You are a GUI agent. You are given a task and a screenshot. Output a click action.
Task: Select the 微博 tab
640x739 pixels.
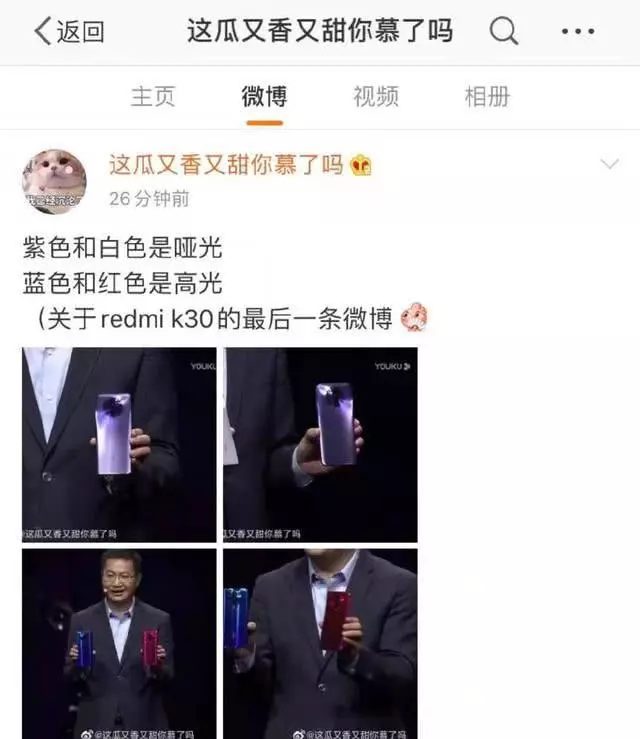pos(264,96)
